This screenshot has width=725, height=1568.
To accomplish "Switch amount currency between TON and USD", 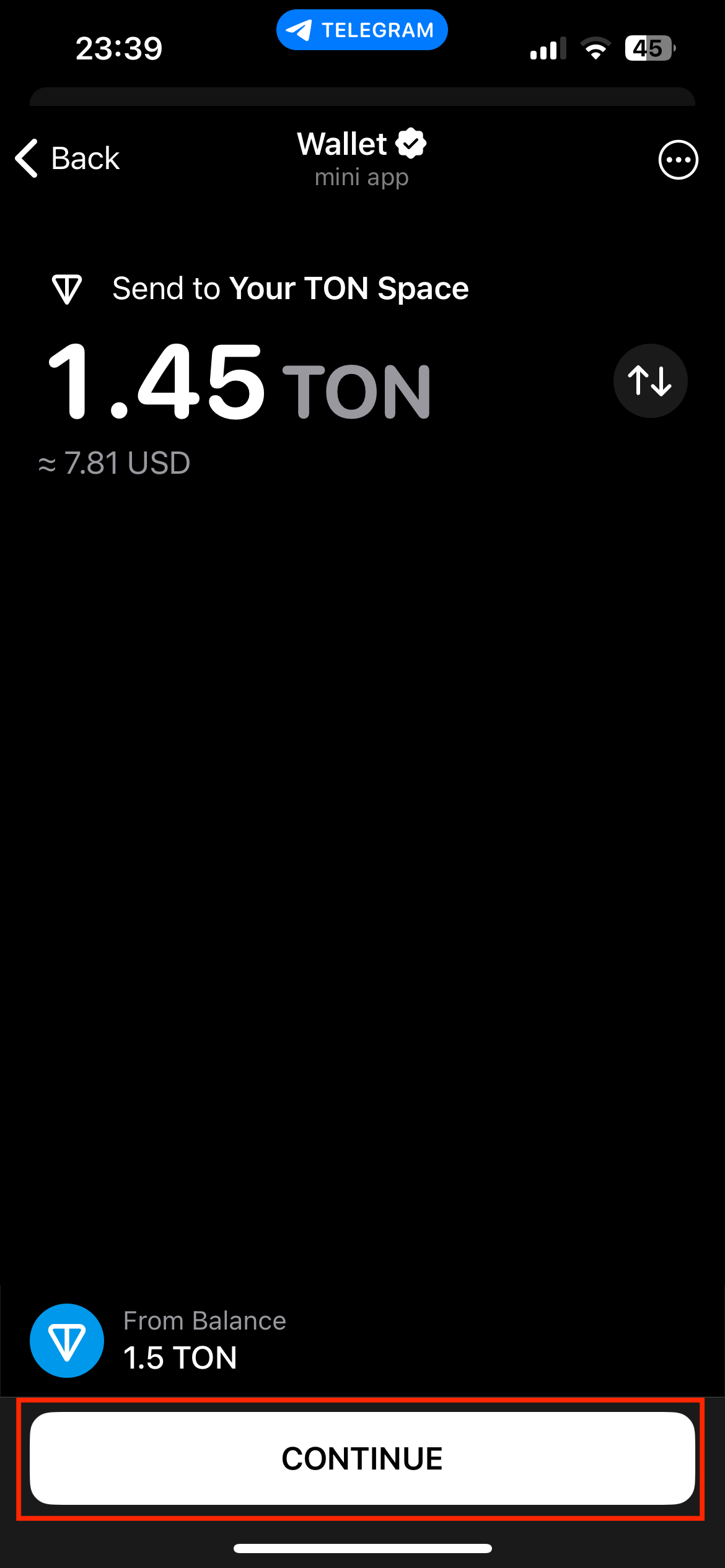I will (x=650, y=380).
